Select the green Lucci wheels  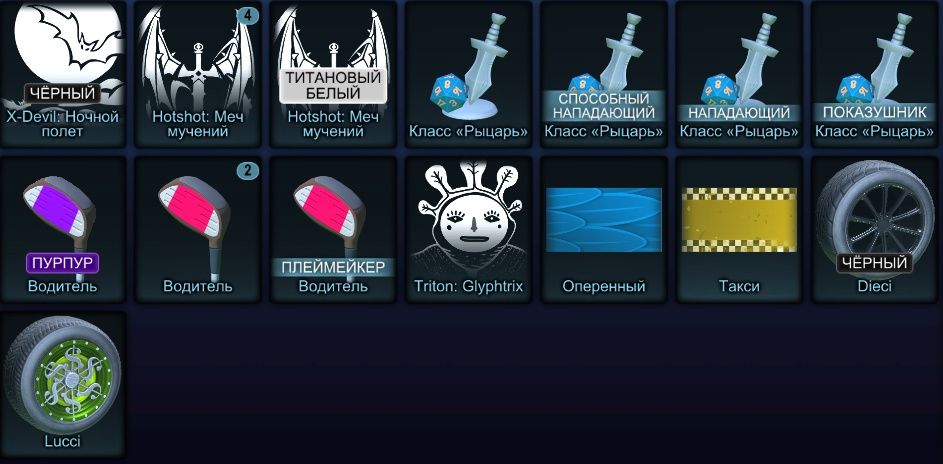(x=63, y=380)
